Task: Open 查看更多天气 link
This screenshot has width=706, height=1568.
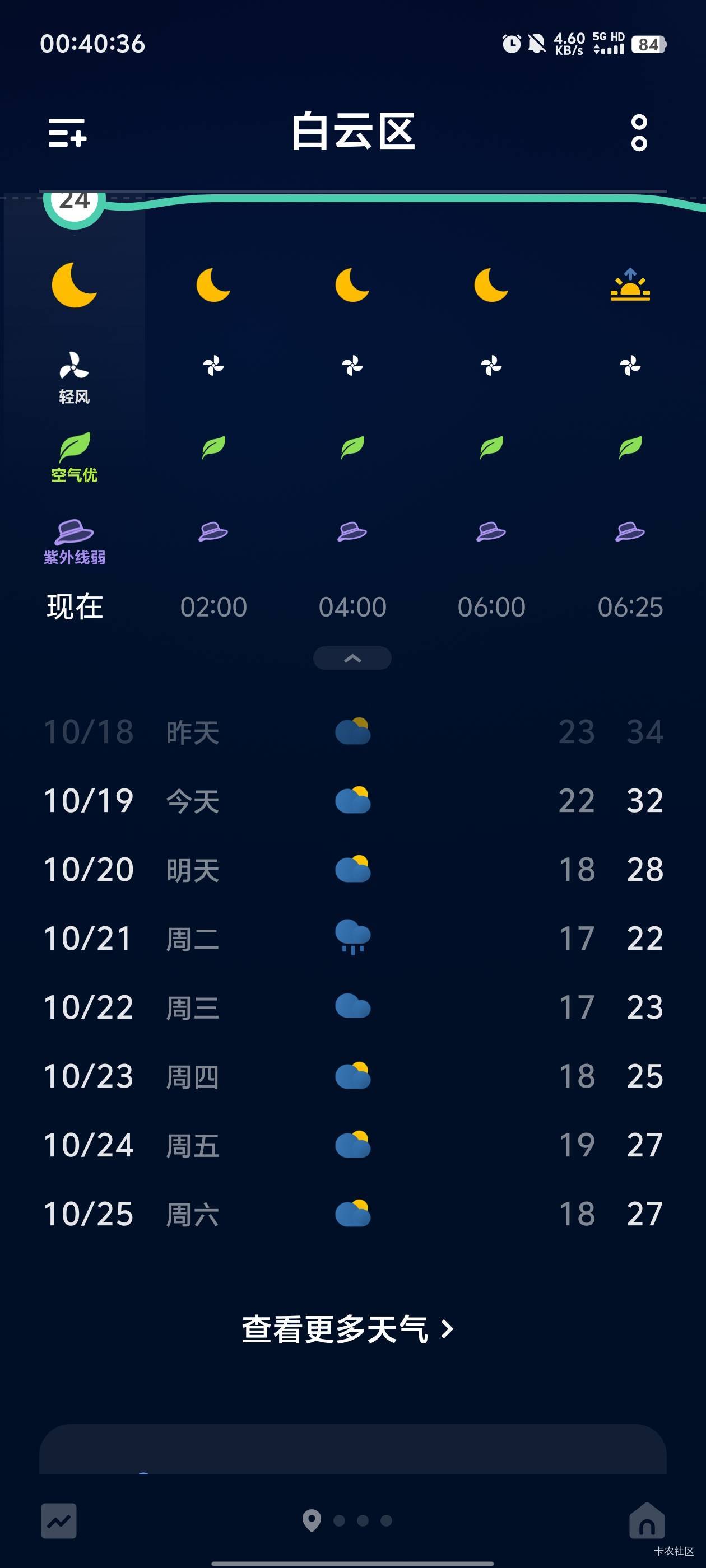Action: coord(348,1329)
